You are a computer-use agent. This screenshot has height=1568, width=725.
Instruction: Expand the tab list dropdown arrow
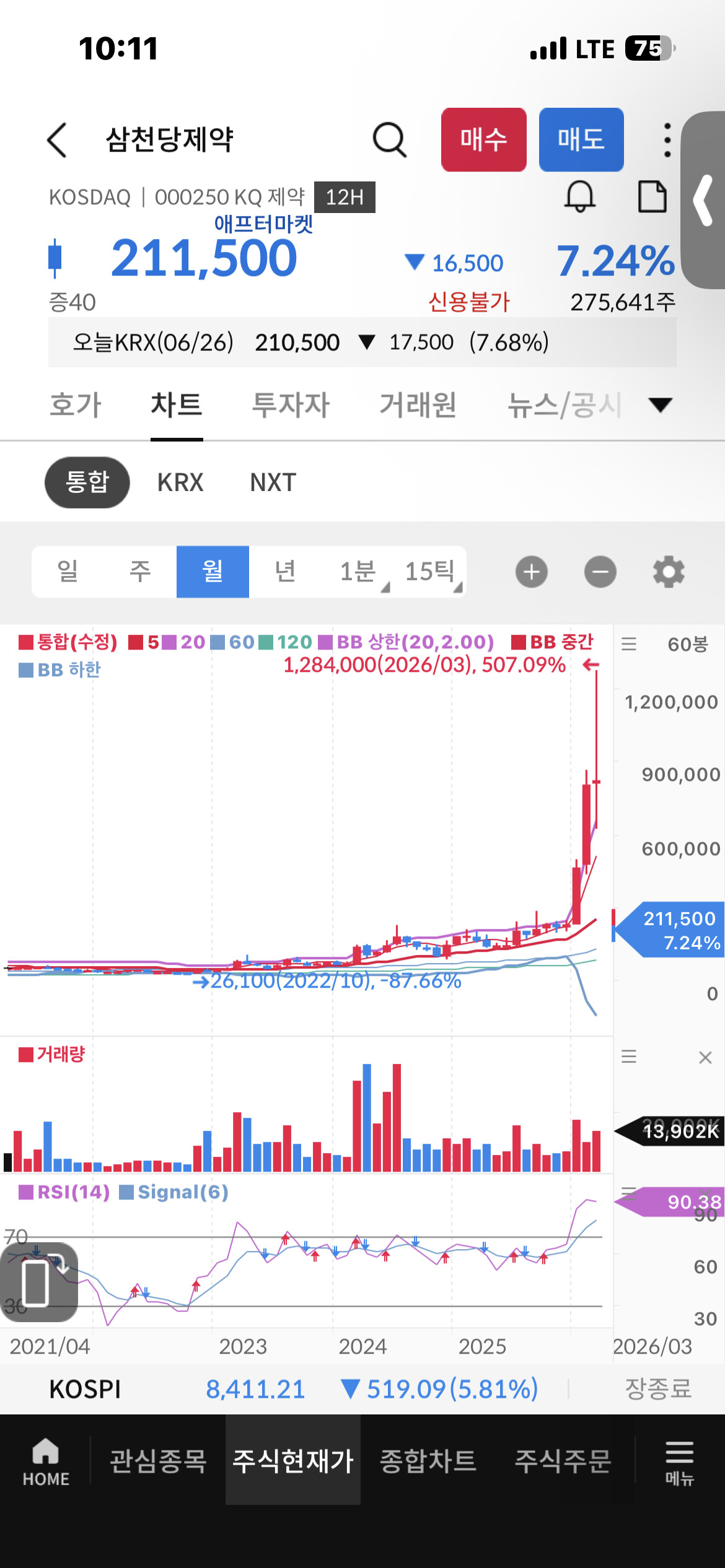tap(660, 405)
